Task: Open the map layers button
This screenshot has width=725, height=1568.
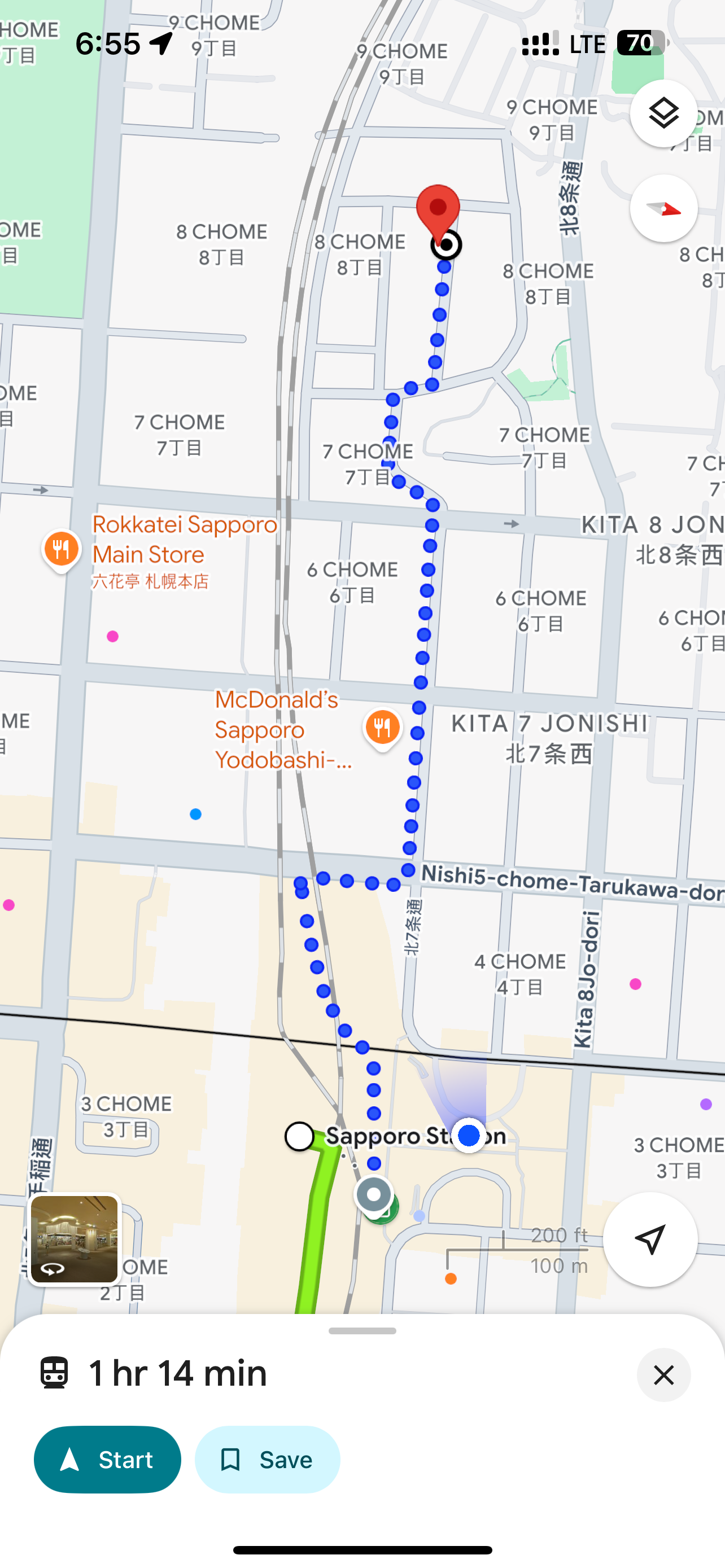Action: tap(663, 113)
